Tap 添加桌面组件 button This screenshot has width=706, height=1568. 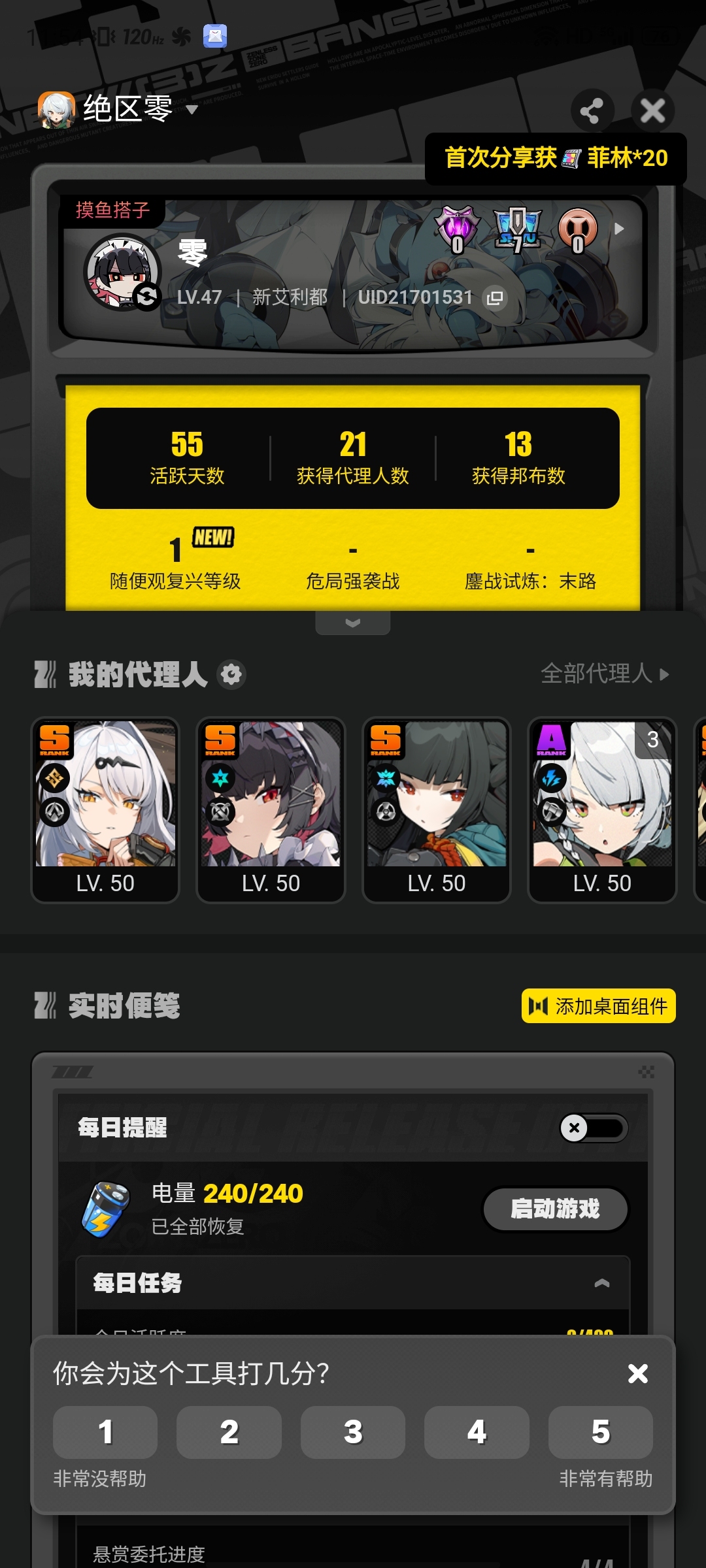(x=598, y=1006)
